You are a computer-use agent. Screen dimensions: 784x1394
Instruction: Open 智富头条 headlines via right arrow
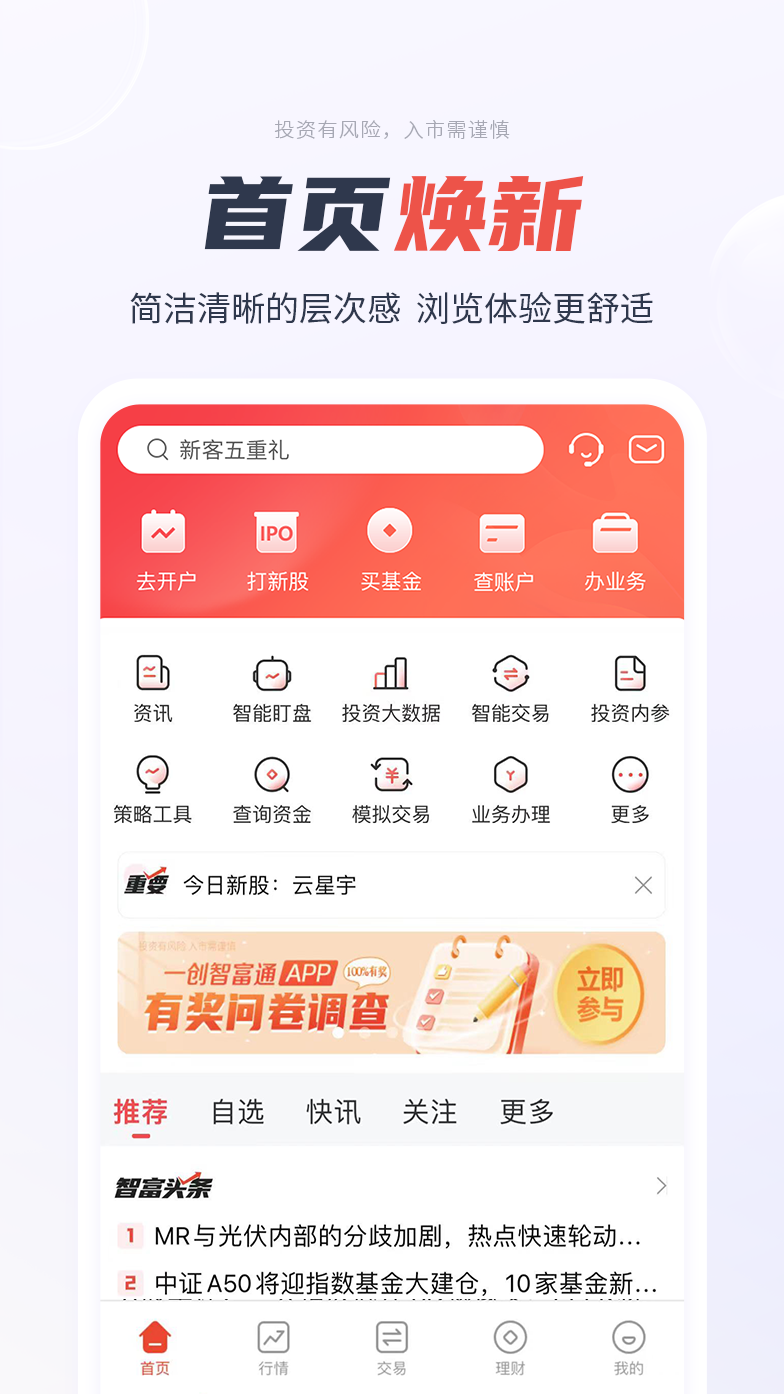click(x=660, y=1185)
